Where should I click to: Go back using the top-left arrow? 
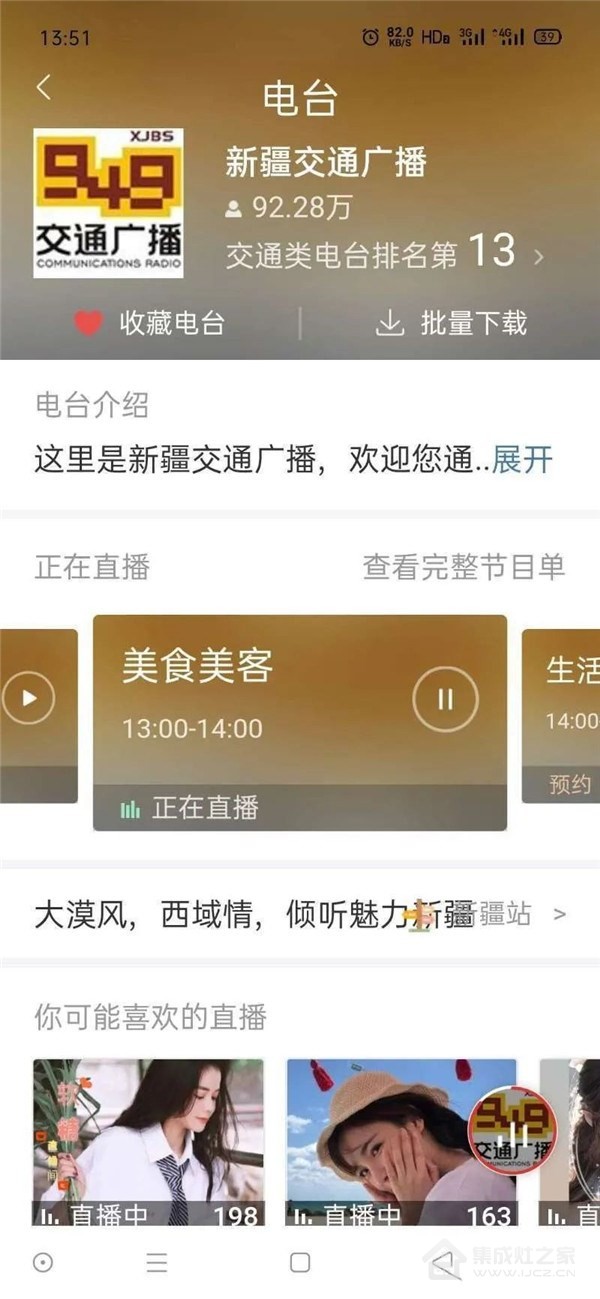pos(43,88)
